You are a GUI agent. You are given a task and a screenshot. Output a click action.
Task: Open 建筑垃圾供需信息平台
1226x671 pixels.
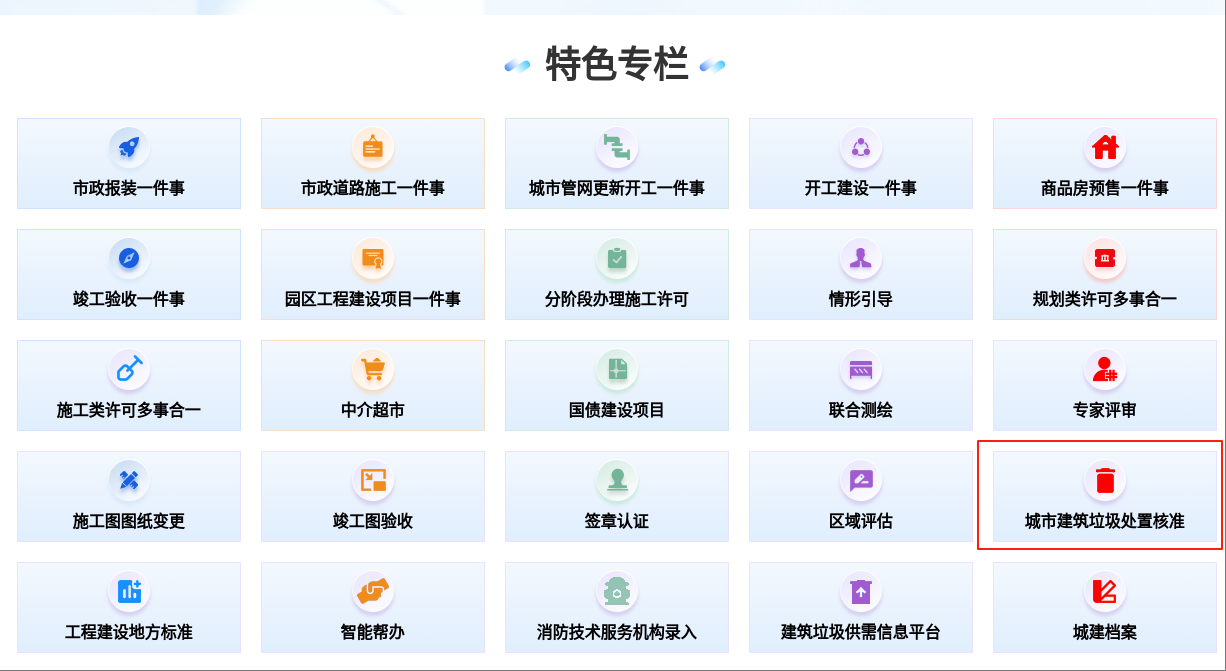click(861, 608)
